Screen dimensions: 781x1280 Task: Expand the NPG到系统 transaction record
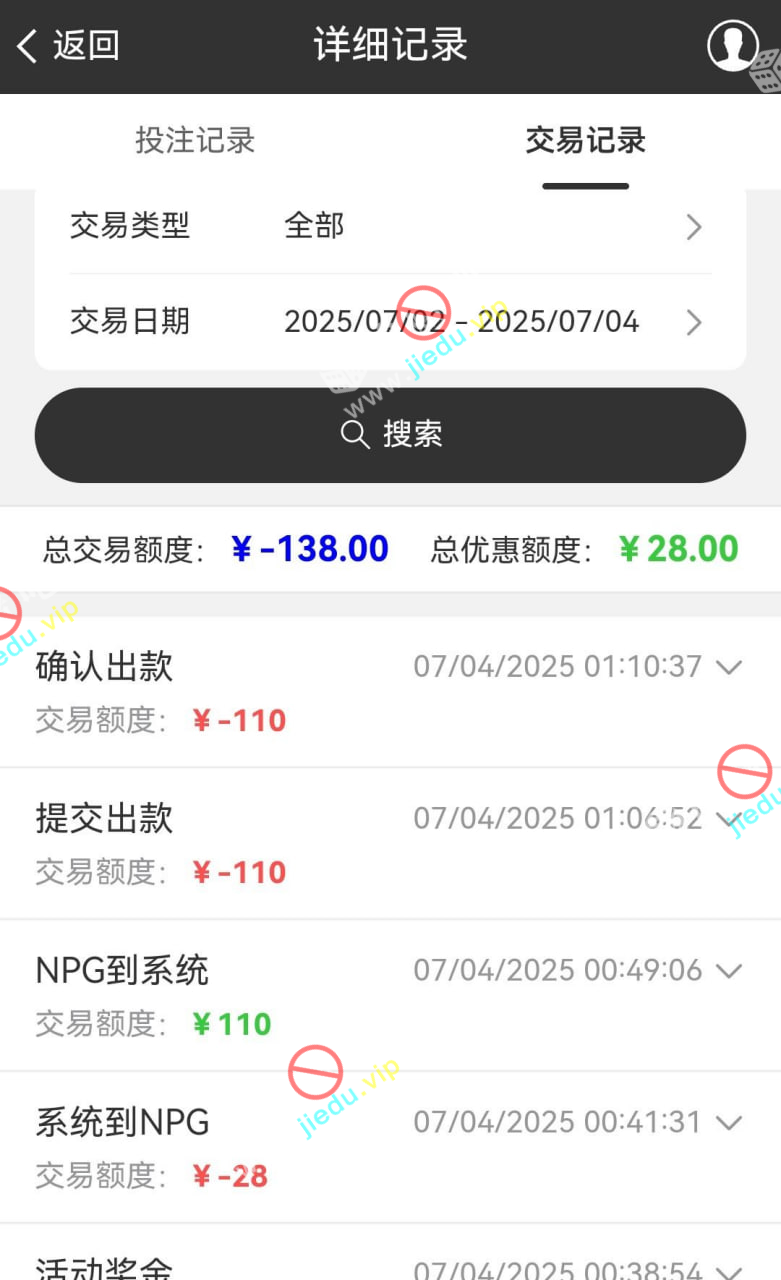pos(729,971)
